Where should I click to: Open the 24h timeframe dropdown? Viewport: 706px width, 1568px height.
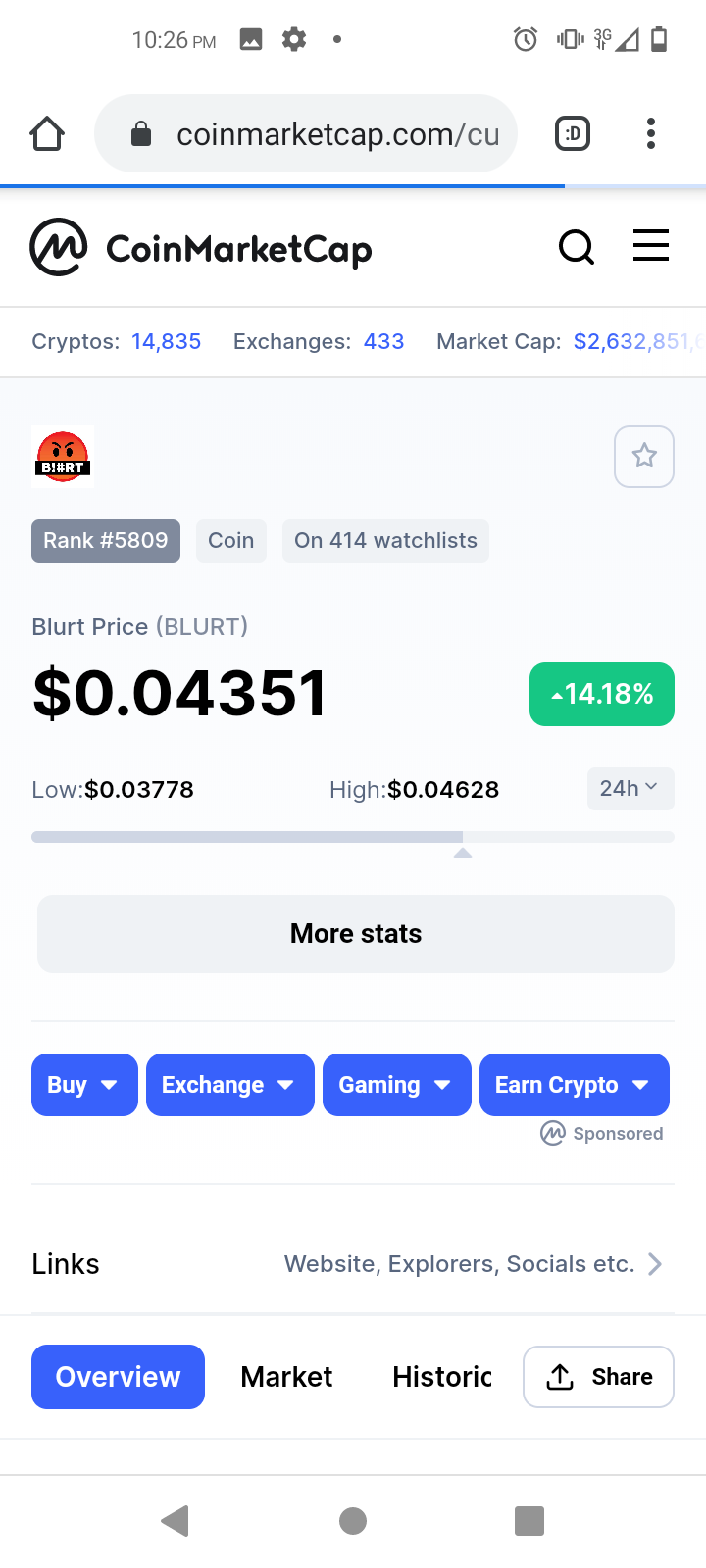click(630, 789)
